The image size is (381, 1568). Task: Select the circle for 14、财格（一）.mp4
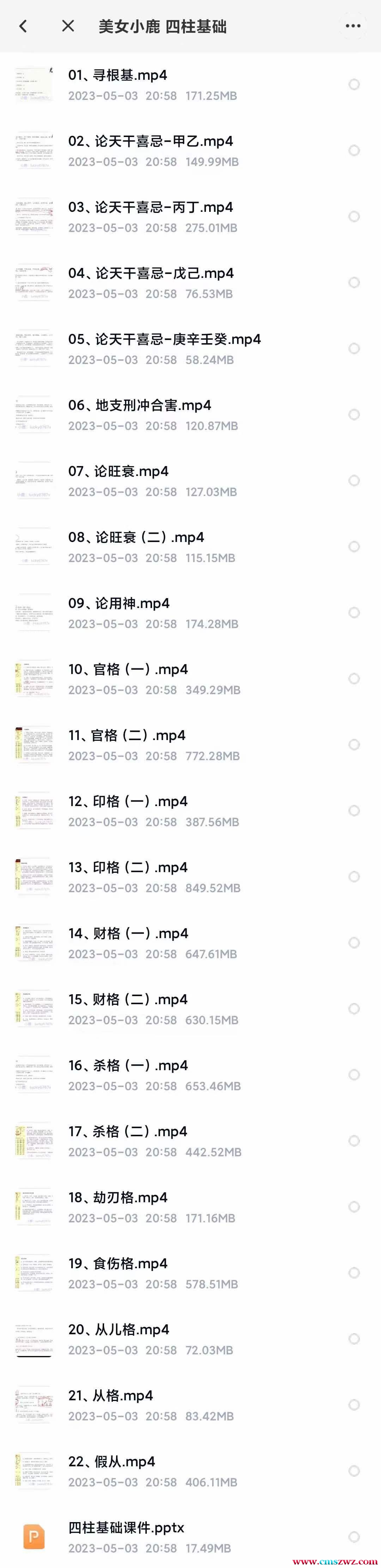(x=353, y=943)
